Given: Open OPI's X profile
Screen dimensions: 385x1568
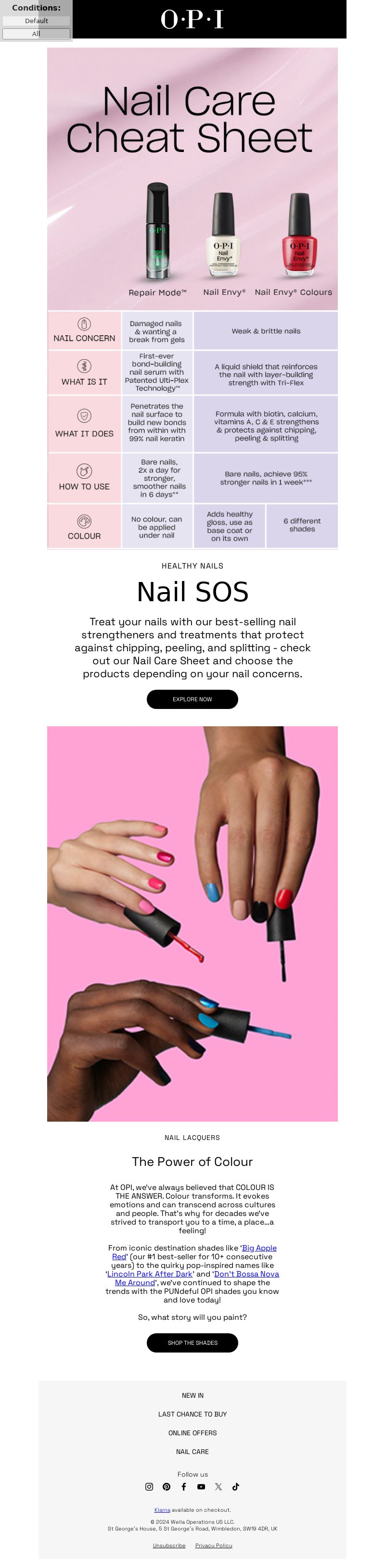Looking at the screenshot, I should tap(218, 1486).
